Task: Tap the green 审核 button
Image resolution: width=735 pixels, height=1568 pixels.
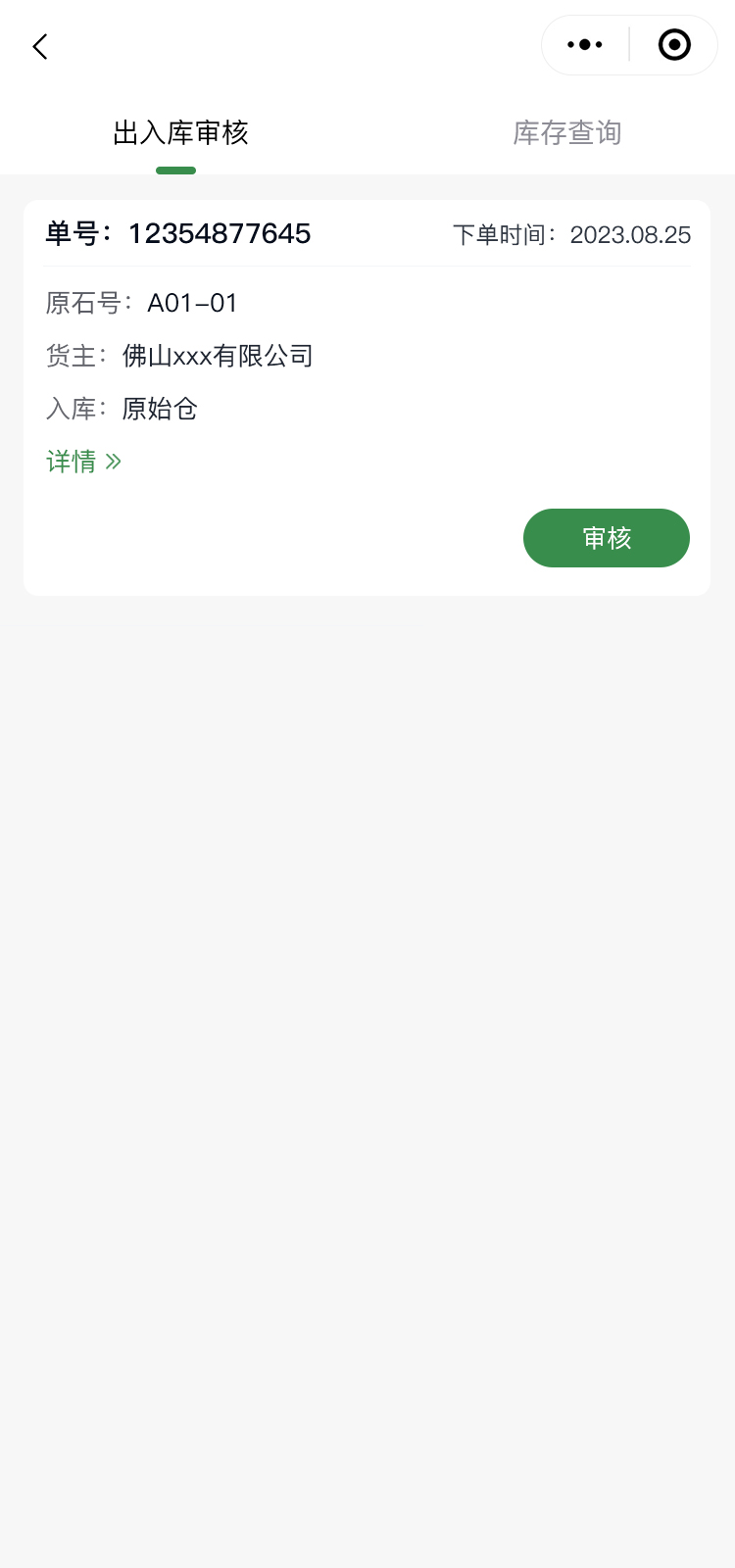Action: (x=606, y=538)
